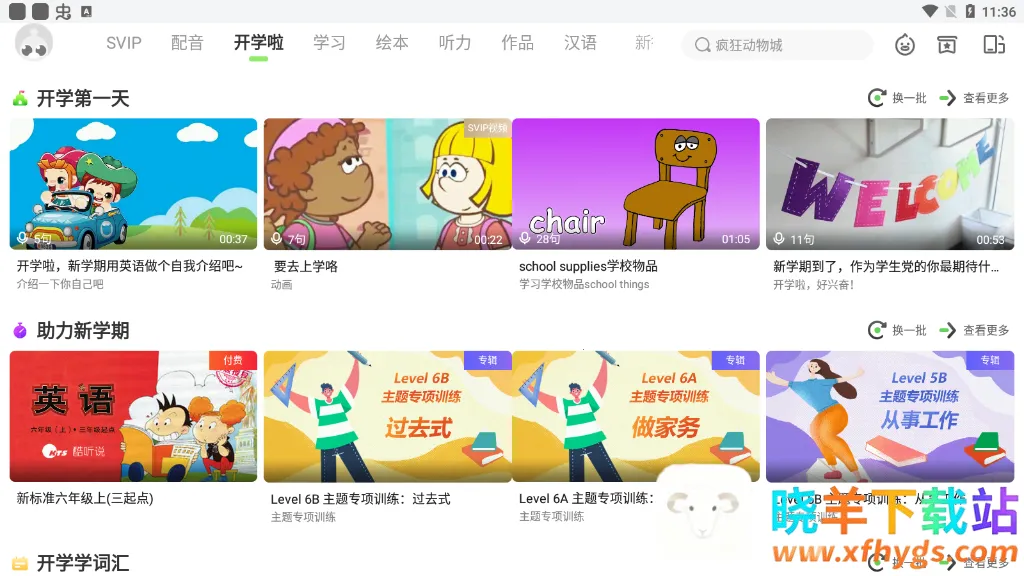This screenshot has width=1024, height=576.
Task: Refresh 开学第一天 with 换一批
Action: [898, 98]
